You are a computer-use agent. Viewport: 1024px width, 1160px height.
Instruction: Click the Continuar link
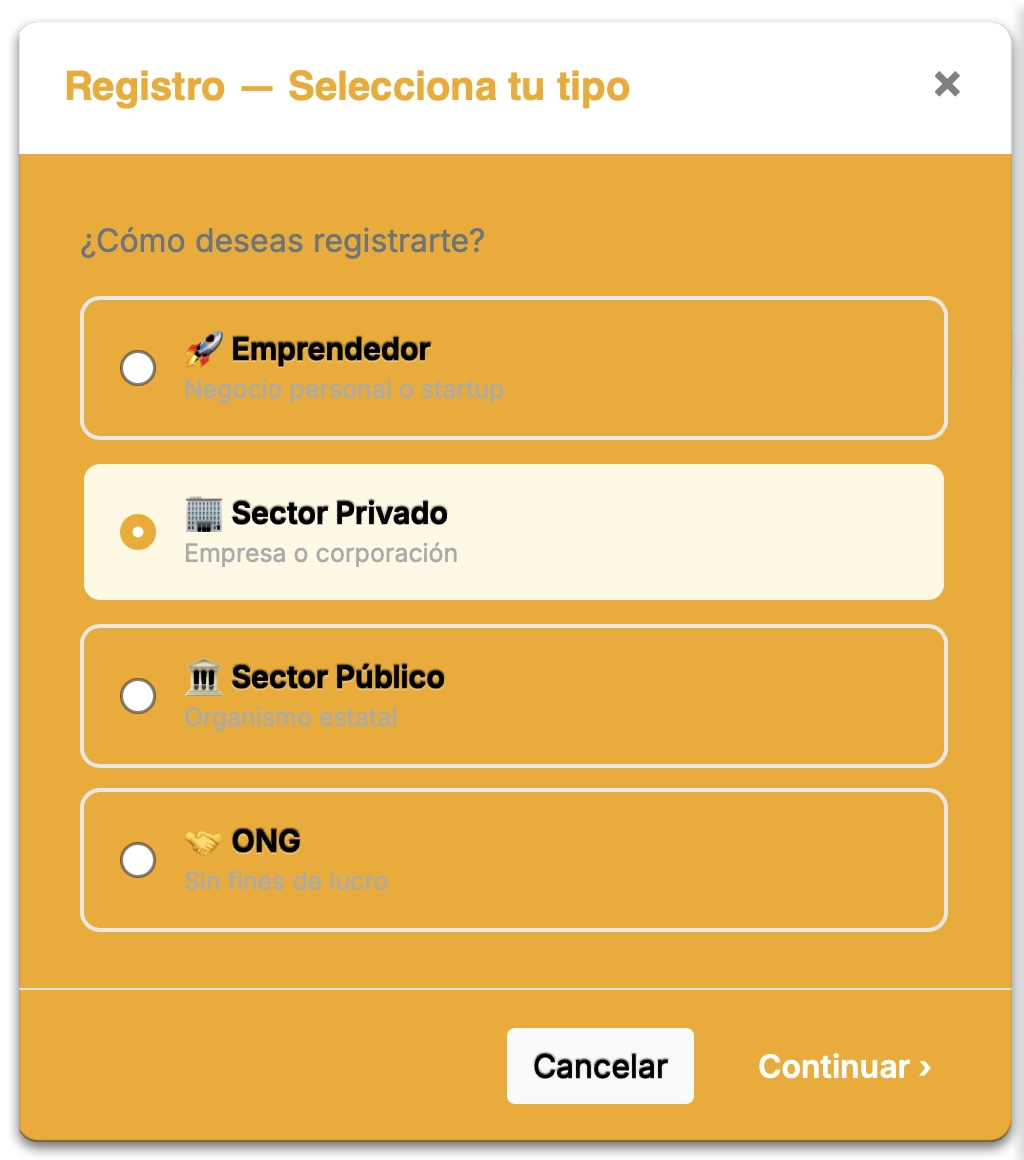(x=845, y=1066)
